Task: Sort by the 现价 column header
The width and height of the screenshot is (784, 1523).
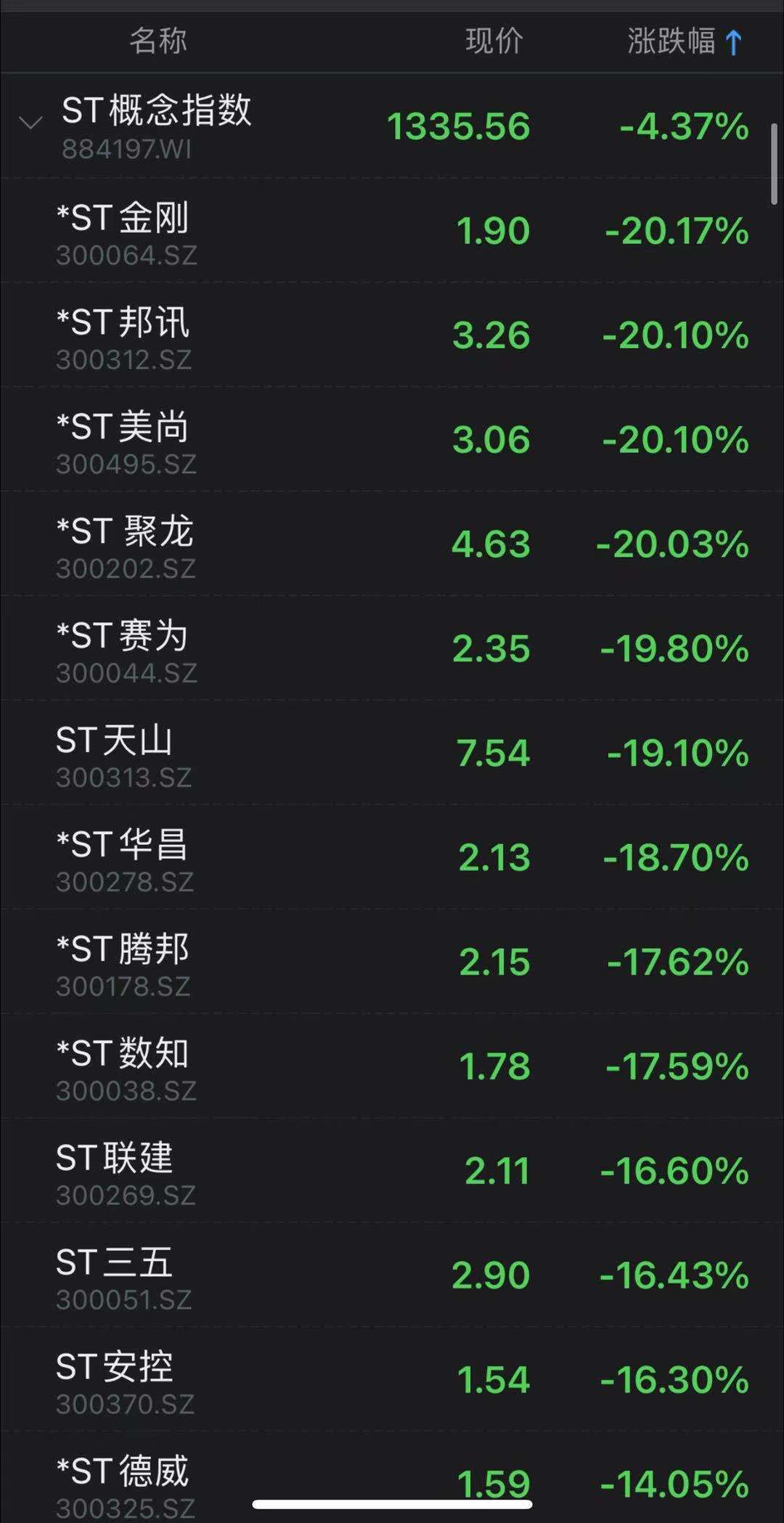Action: (x=494, y=41)
